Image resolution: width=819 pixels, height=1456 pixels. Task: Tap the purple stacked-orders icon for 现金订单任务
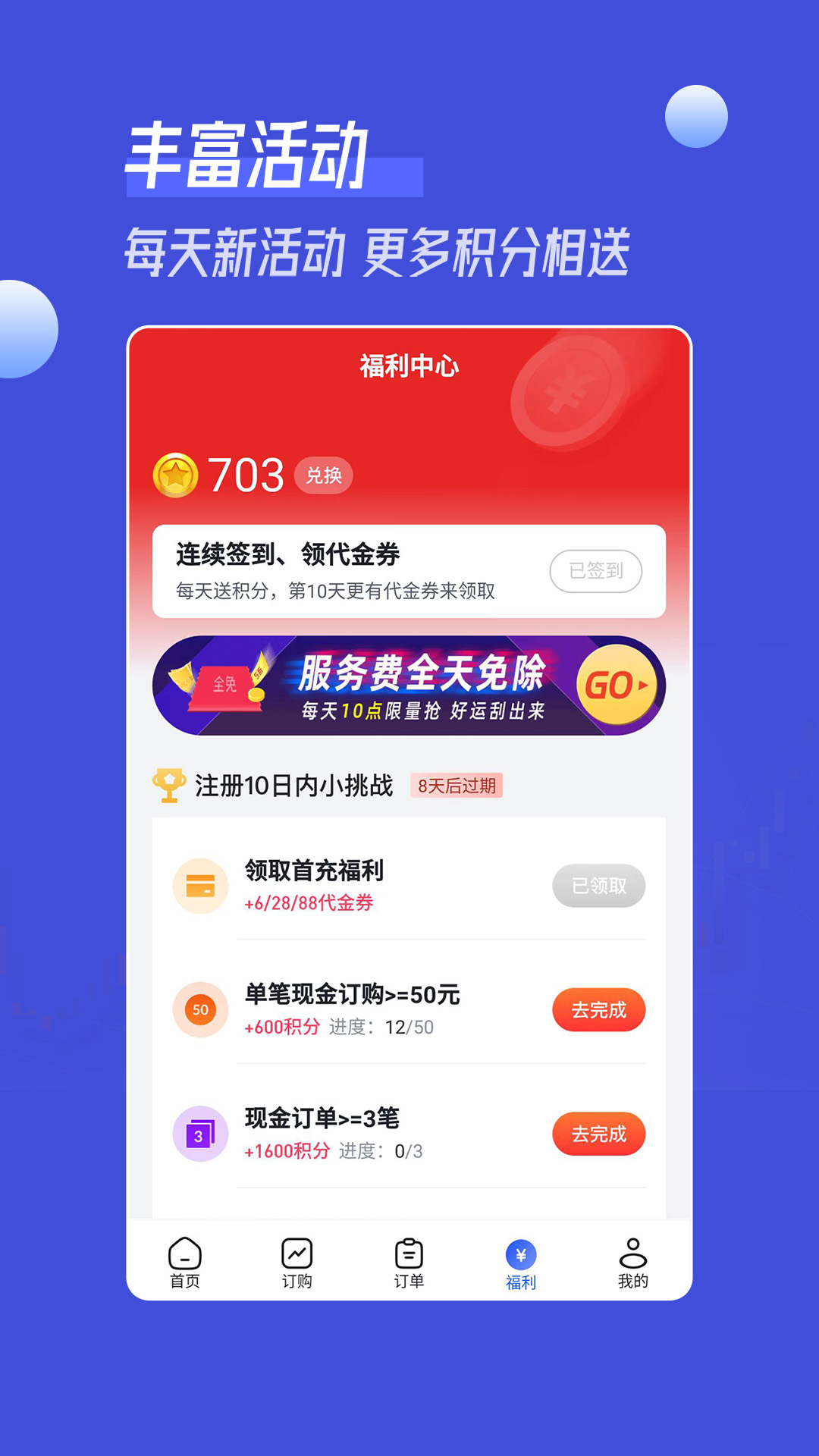click(x=199, y=1133)
